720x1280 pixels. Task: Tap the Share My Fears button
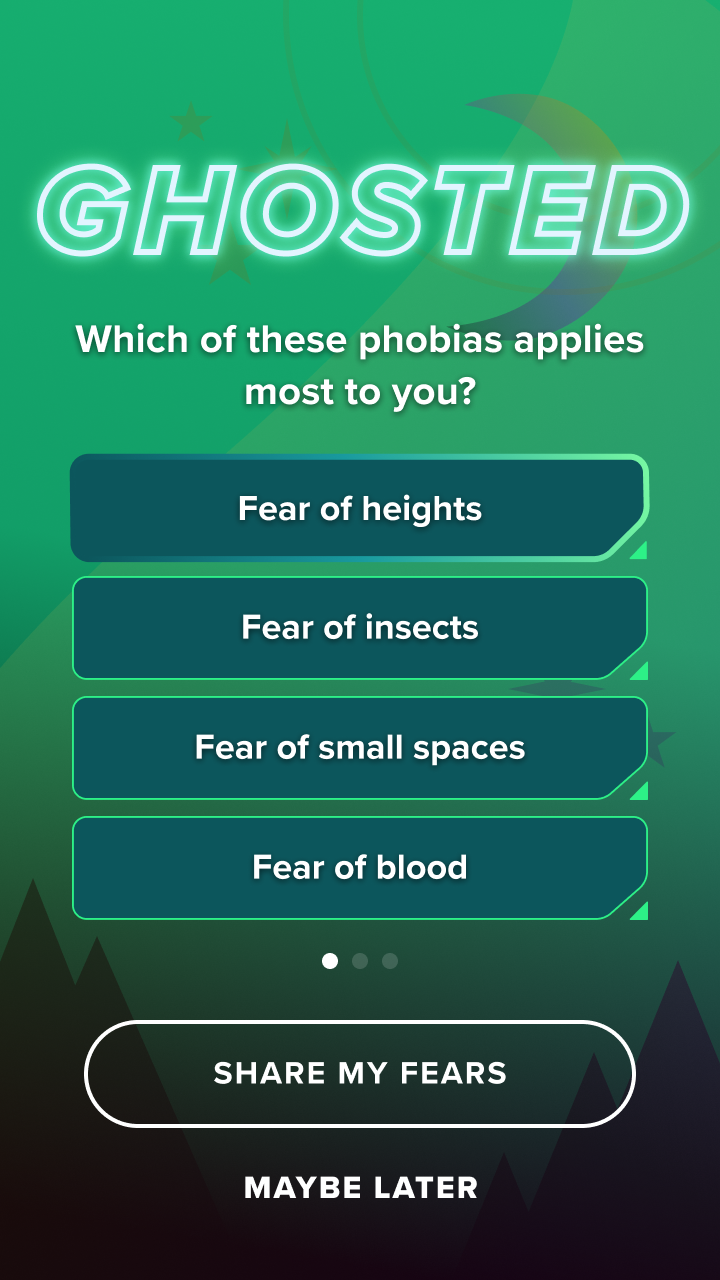[360, 1074]
